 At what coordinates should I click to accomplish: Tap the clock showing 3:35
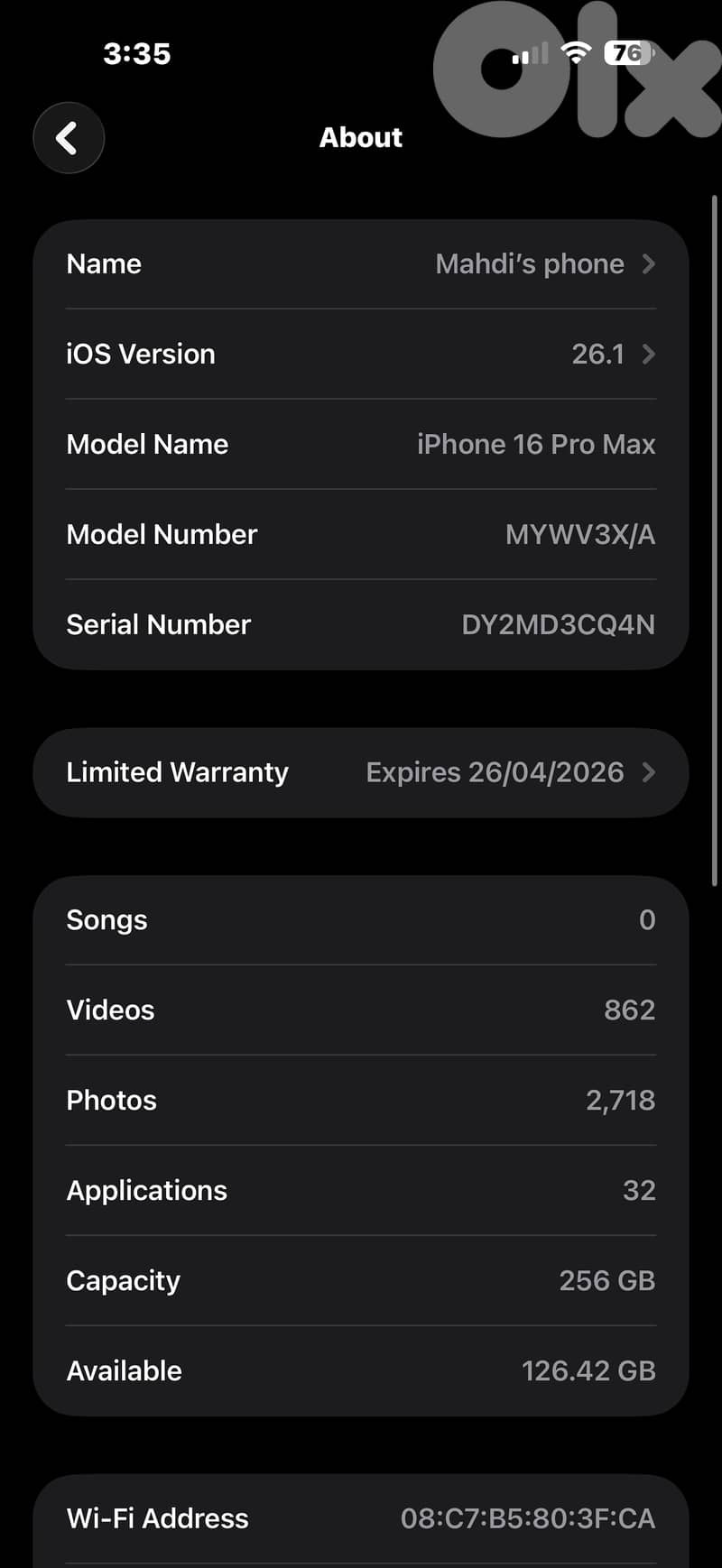pyautogui.click(x=137, y=54)
